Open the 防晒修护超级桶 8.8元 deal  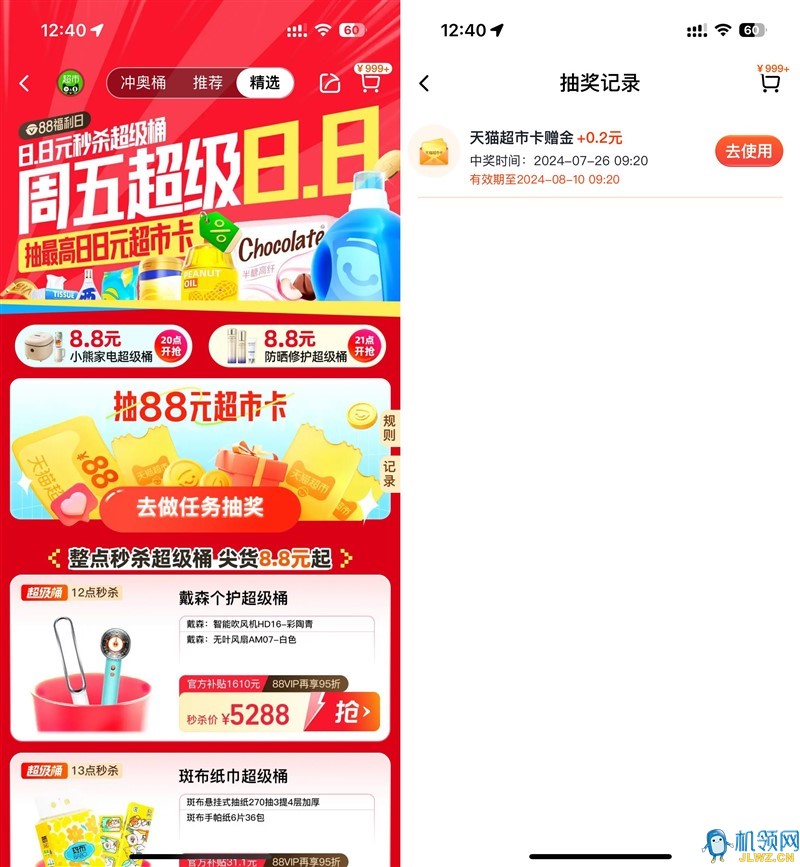click(x=297, y=346)
